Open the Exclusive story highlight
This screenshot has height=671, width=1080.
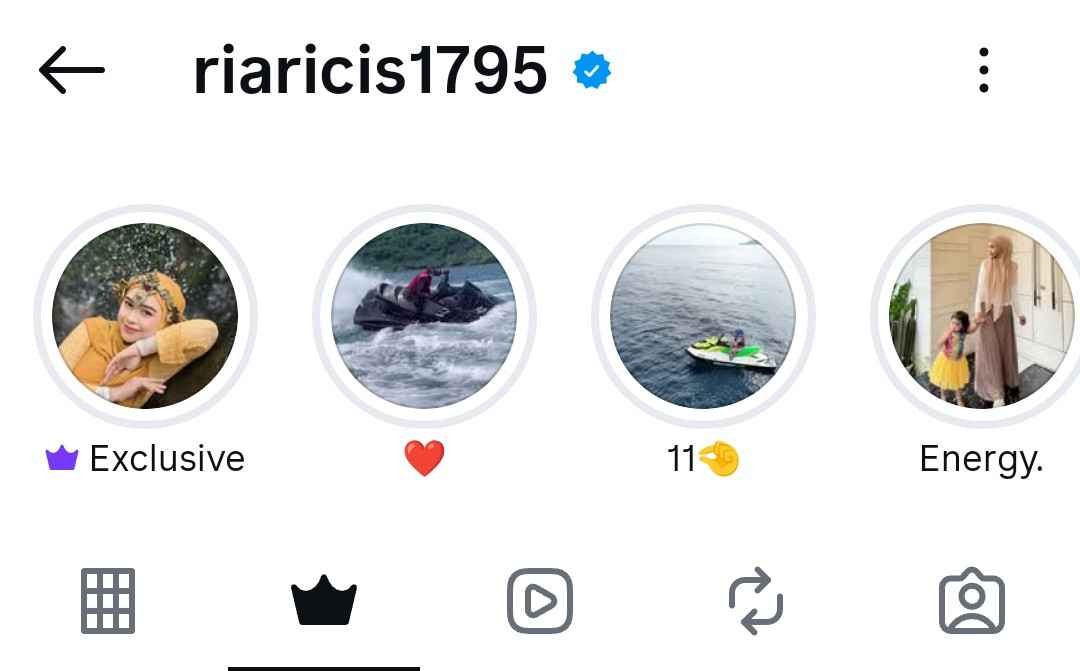145,316
